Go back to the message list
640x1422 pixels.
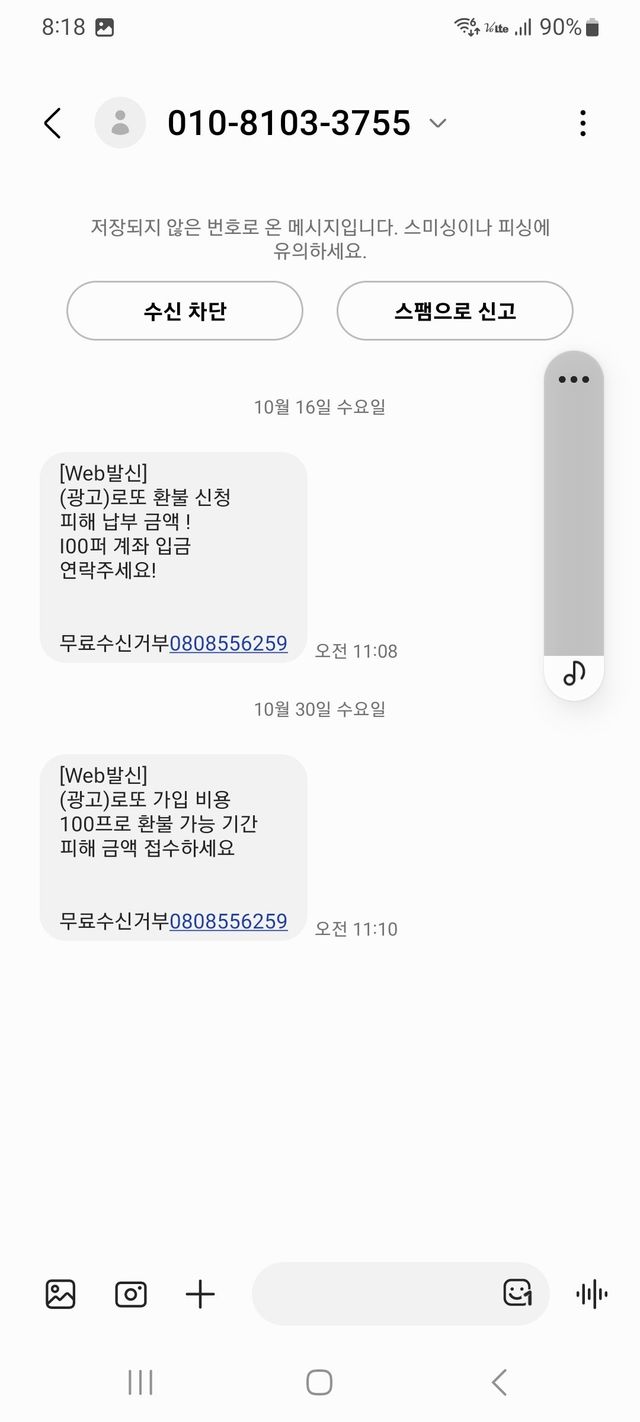[53, 123]
